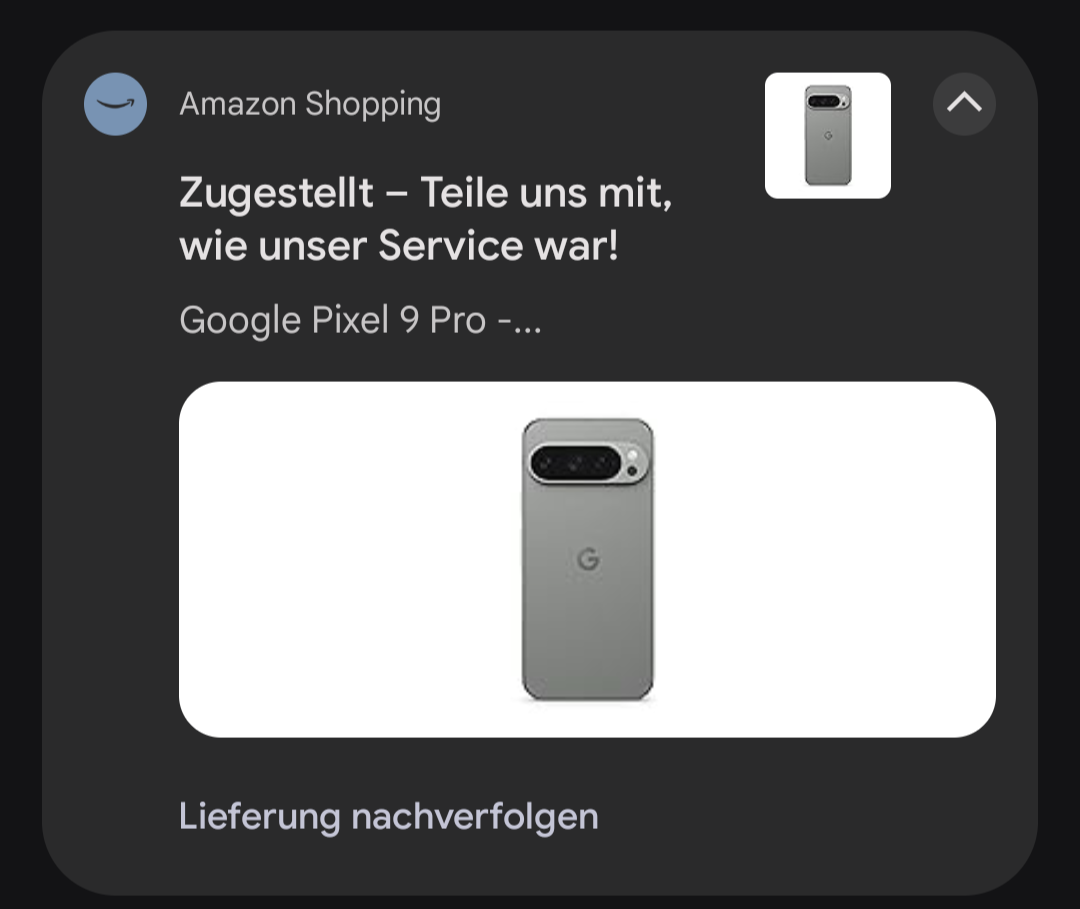
Task: Open the Zugestellt notification about Google Pixel 9 Pro
Action: coord(425,219)
